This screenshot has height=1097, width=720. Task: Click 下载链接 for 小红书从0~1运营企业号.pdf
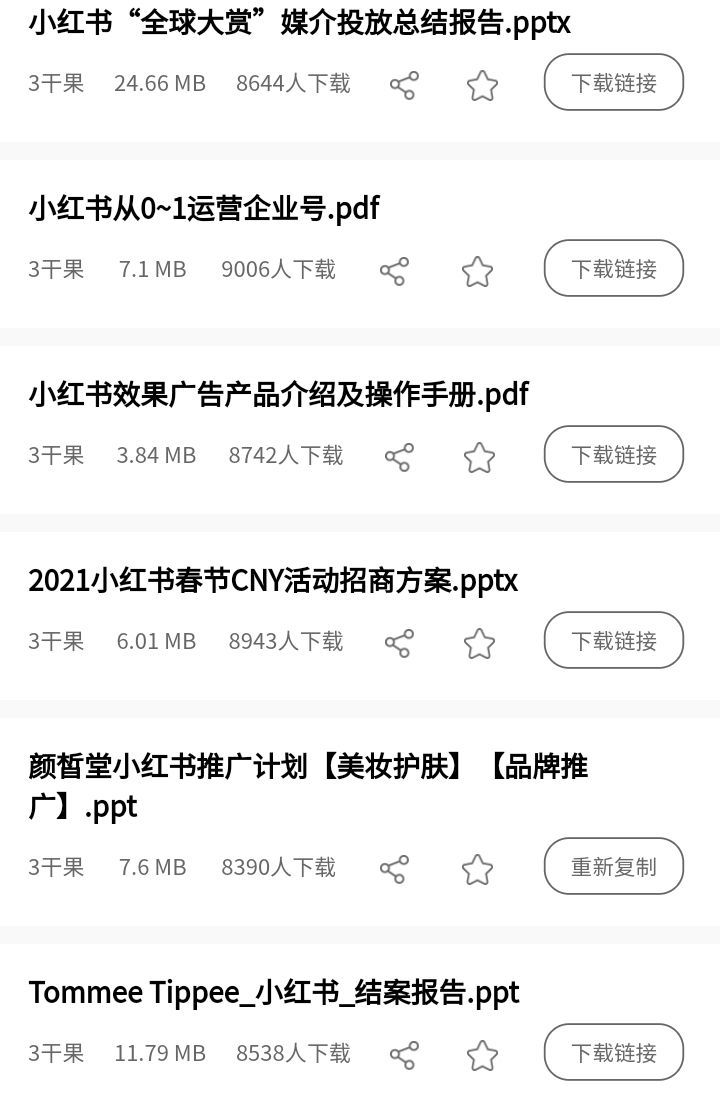tap(613, 268)
